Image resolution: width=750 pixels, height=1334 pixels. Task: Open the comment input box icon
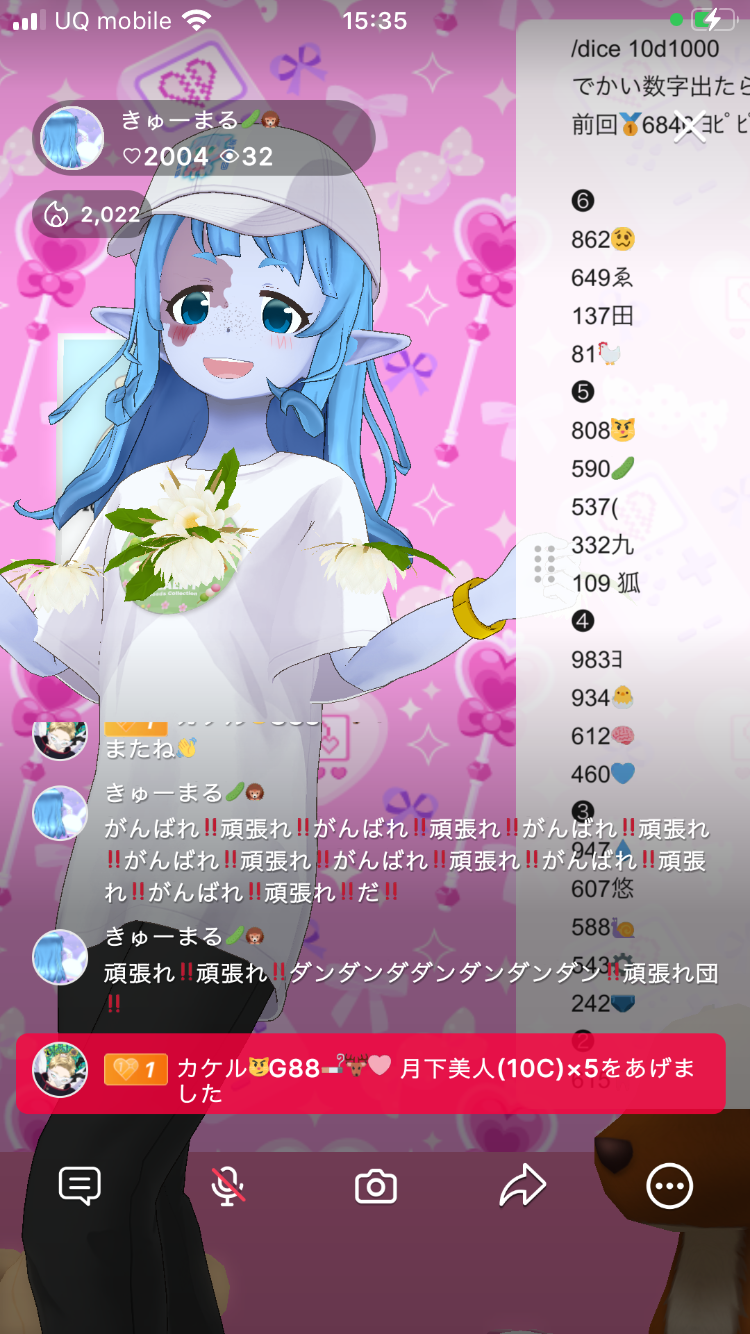tap(80, 1187)
